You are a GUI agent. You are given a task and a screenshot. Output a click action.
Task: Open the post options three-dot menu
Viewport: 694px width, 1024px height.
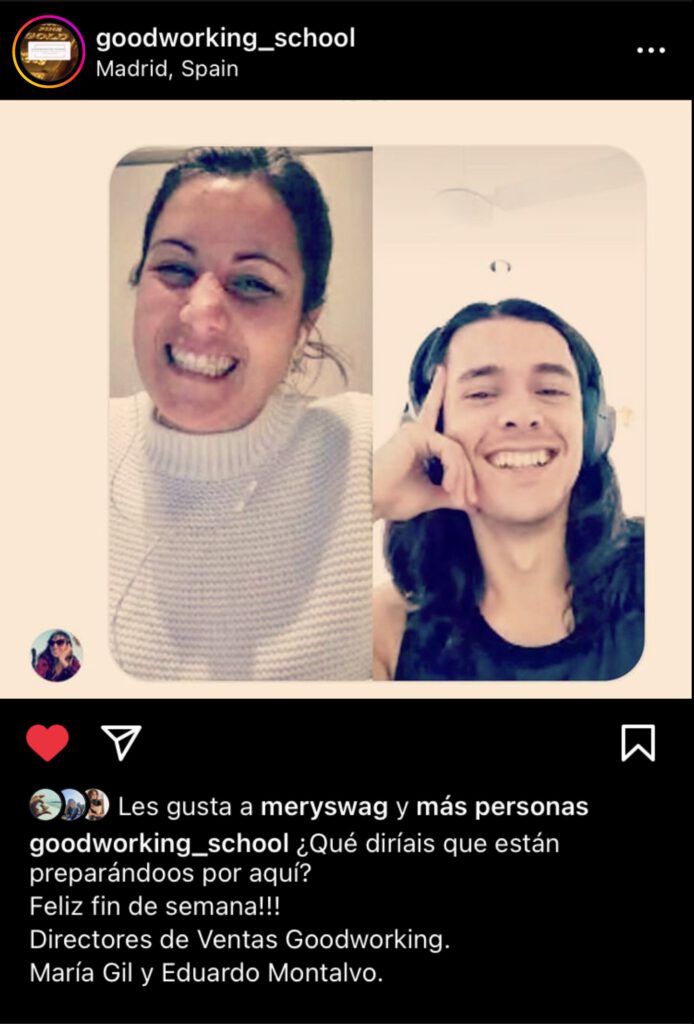(x=651, y=50)
